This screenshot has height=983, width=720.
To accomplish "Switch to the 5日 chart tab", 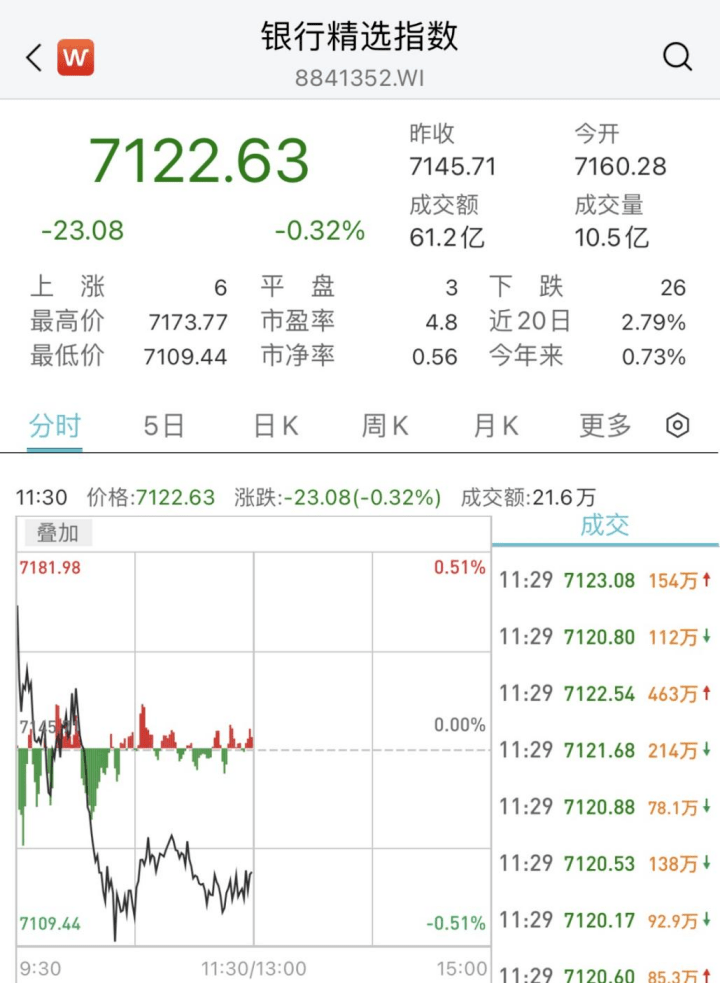I will (x=164, y=427).
